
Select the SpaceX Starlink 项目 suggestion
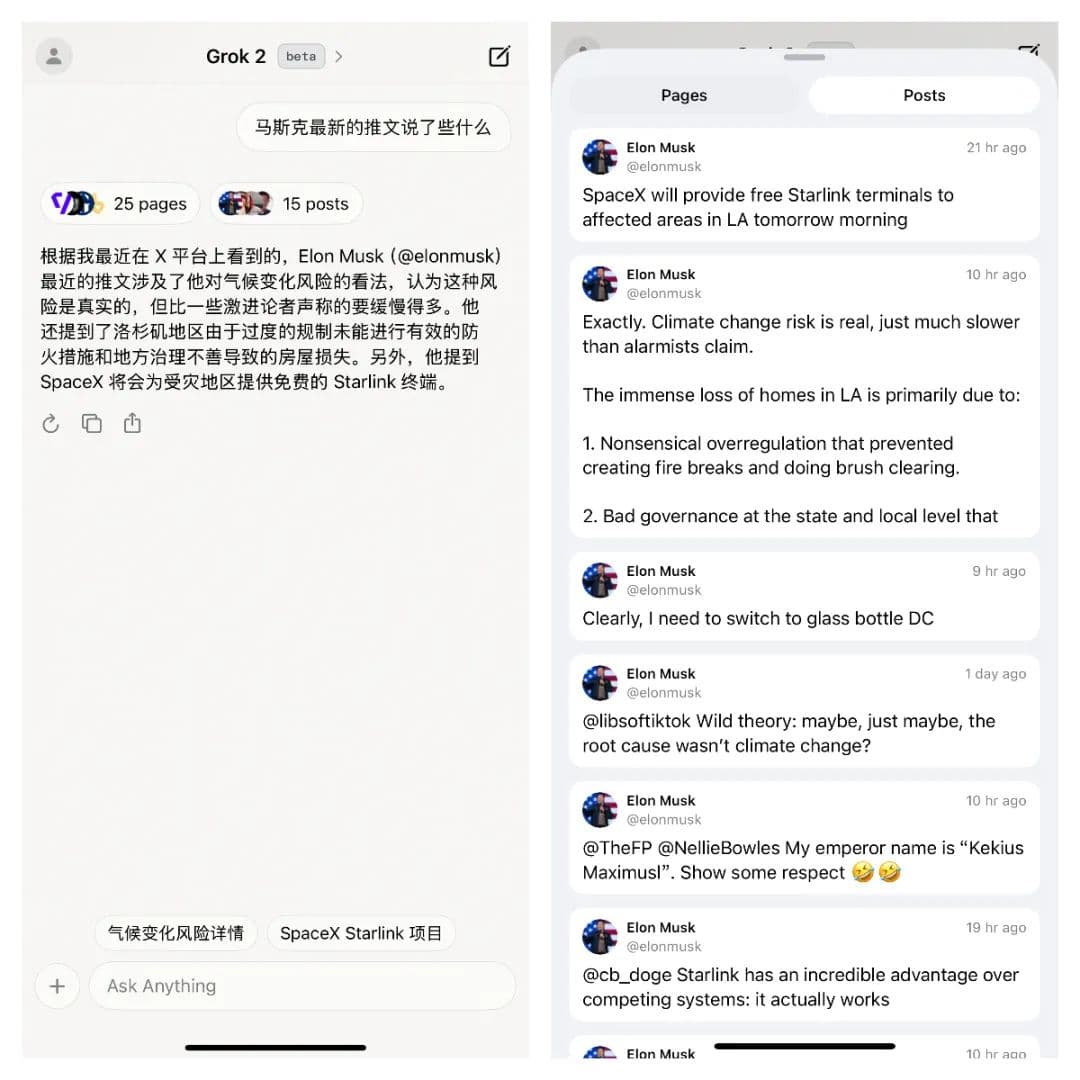tap(361, 933)
